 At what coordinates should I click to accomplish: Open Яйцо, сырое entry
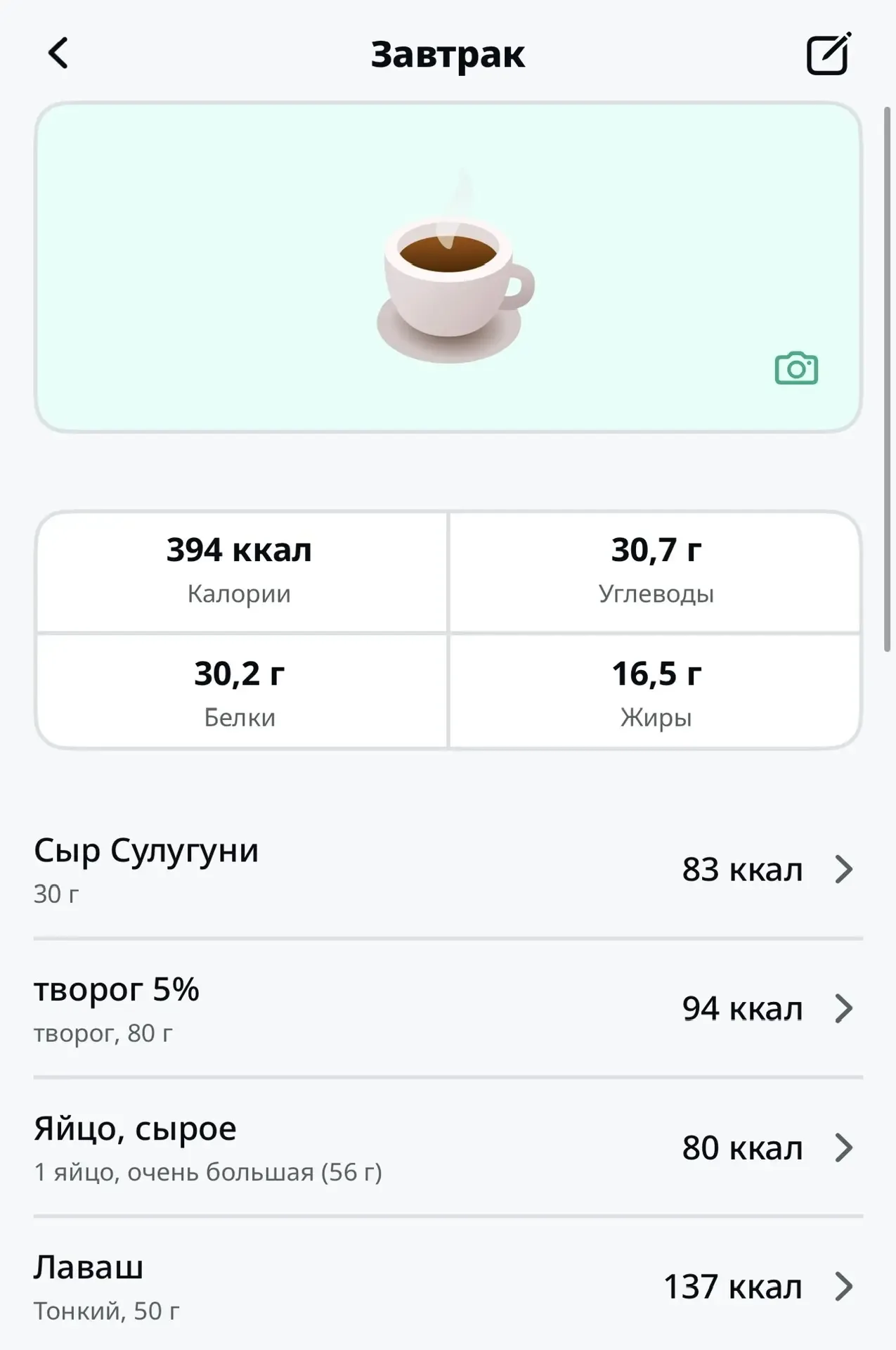tap(448, 1148)
